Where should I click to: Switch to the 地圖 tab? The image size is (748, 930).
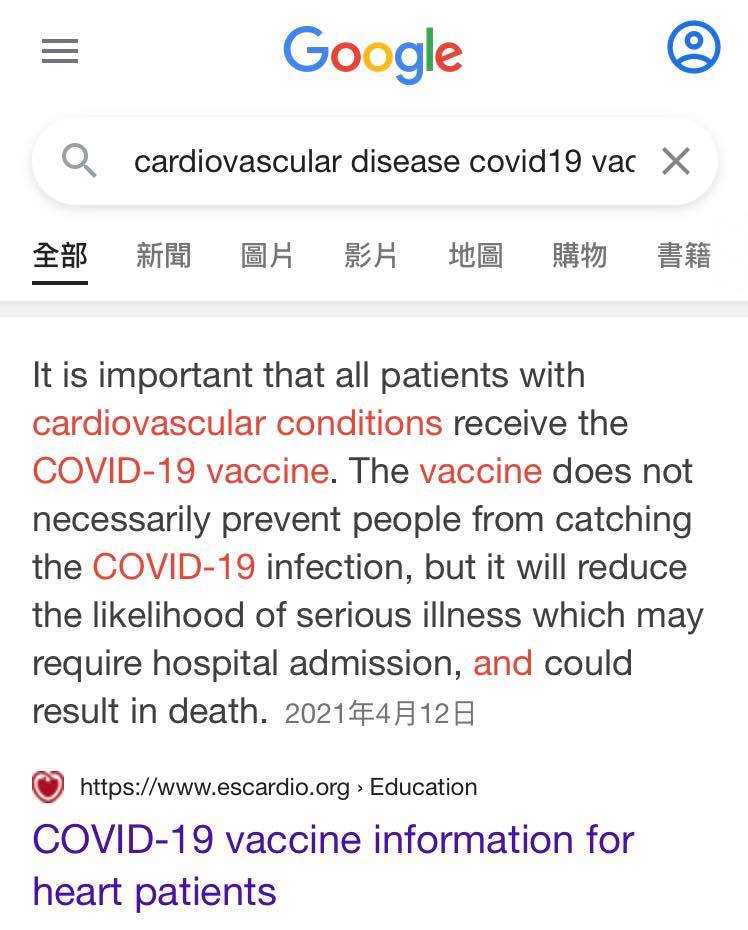(x=475, y=256)
